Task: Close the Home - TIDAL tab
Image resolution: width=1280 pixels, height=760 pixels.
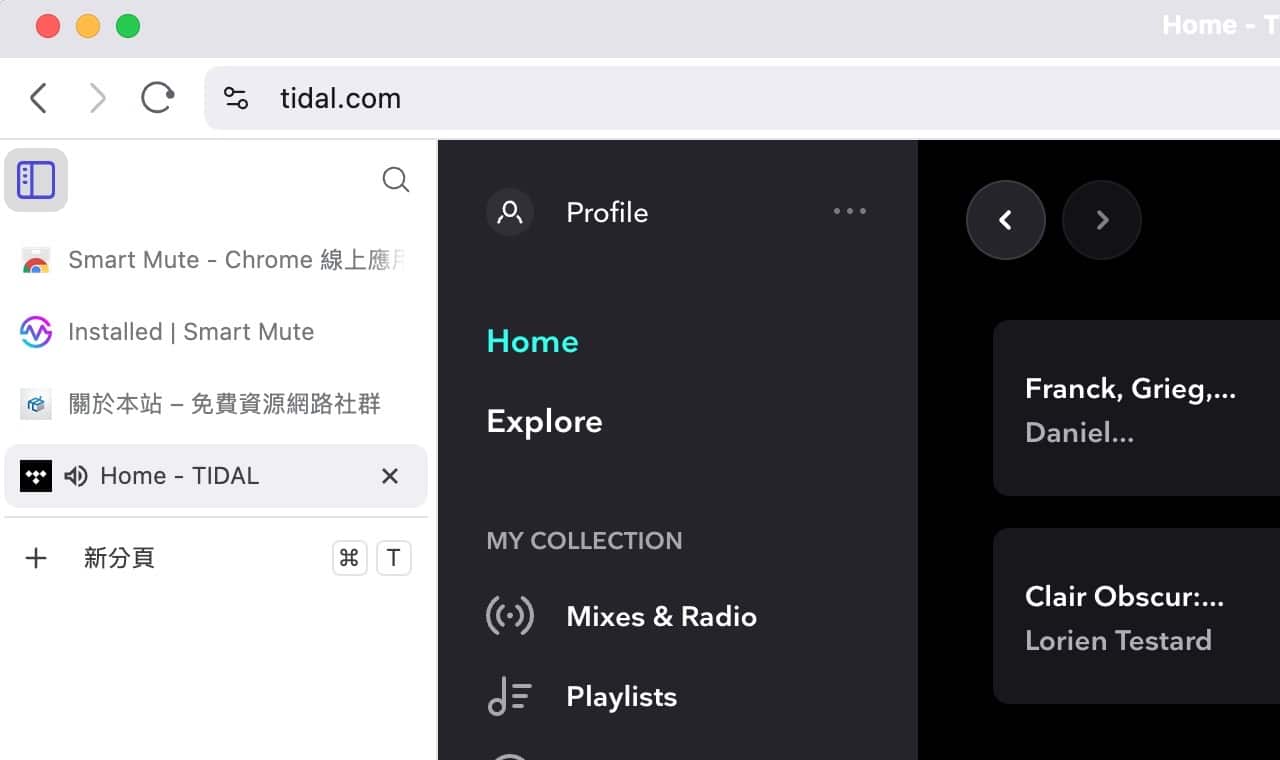Action: (390, 476)
